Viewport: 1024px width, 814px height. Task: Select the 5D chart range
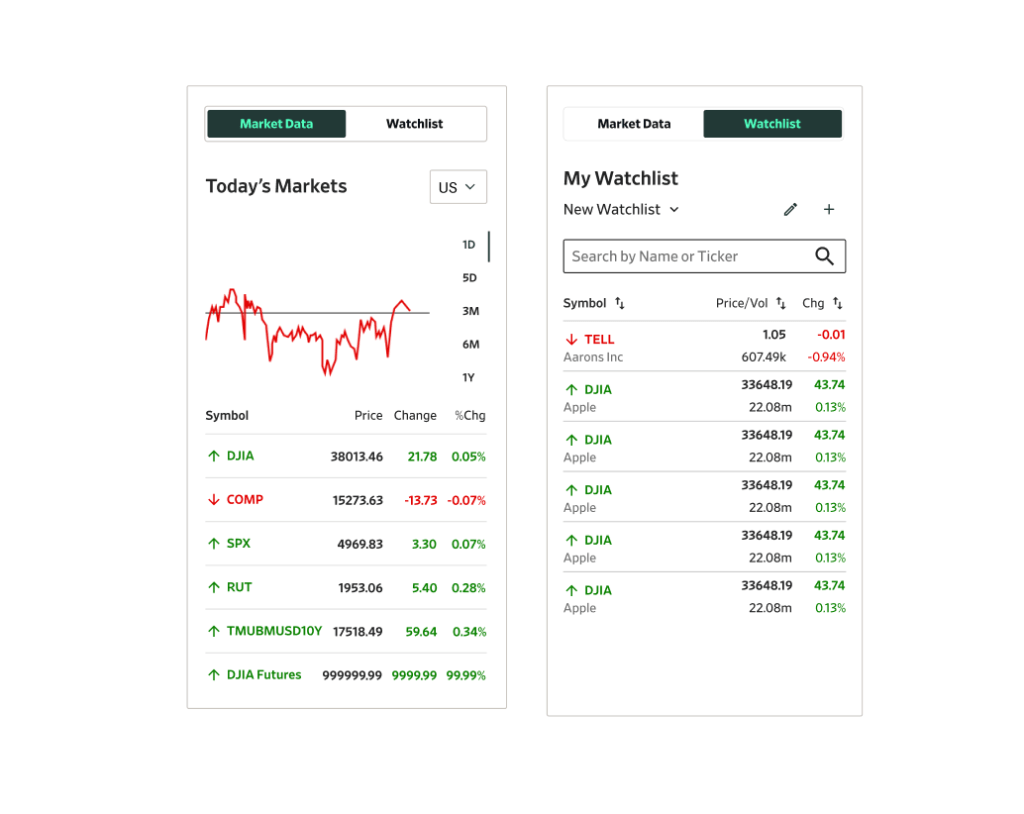[469, 278]
